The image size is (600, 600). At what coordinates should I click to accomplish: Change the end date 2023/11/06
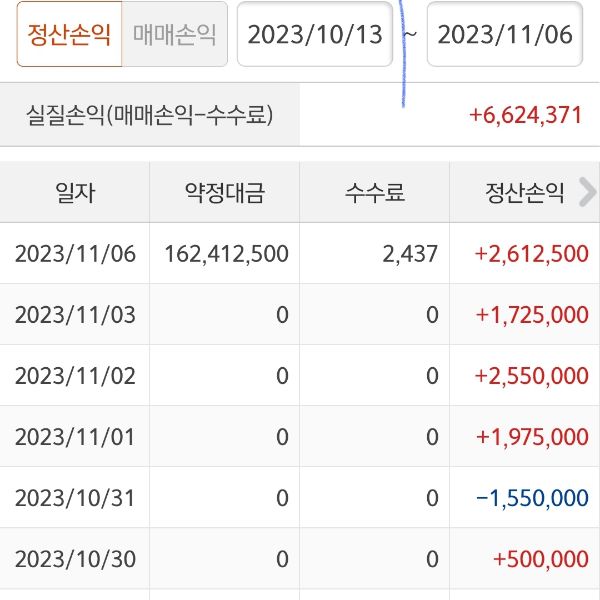point(505,35)
